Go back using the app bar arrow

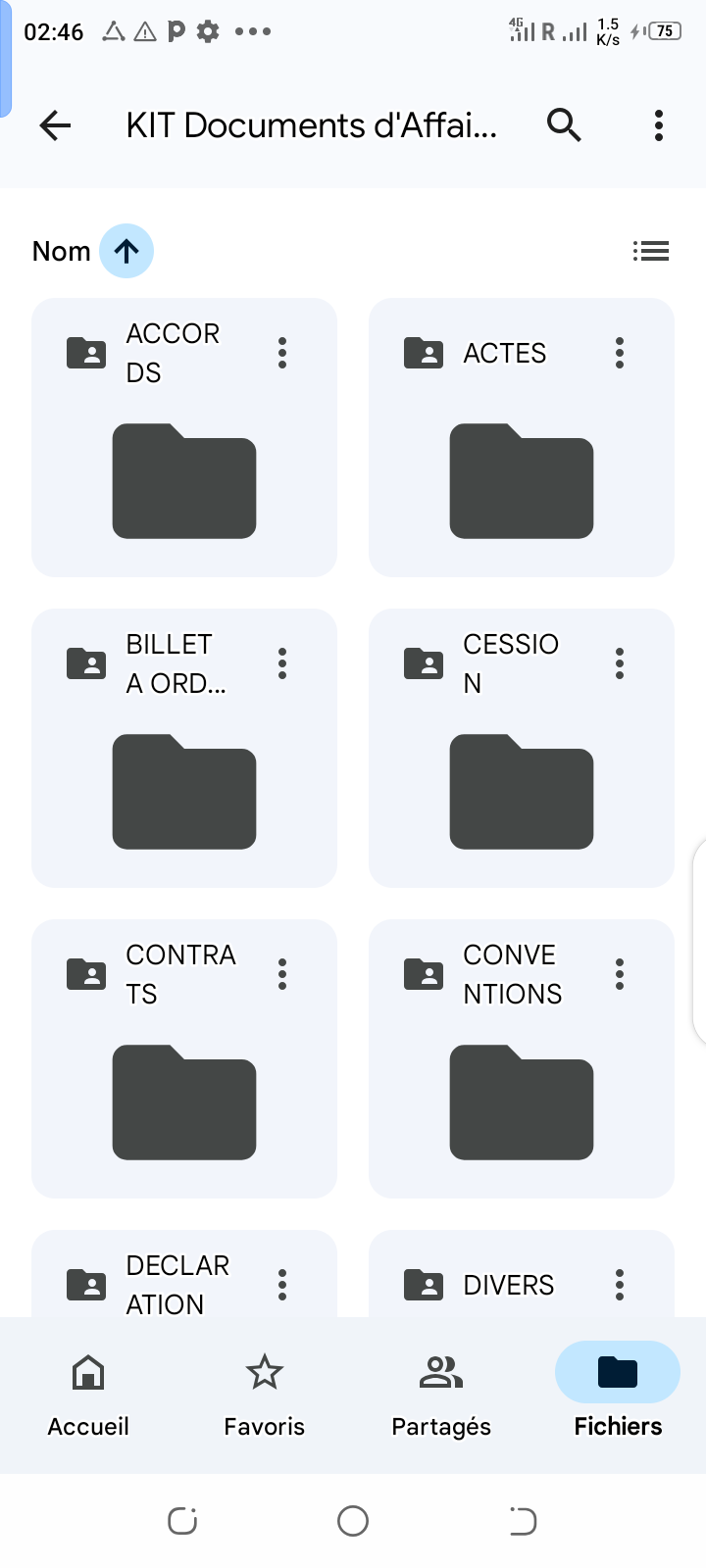click(x=56, y=125)
